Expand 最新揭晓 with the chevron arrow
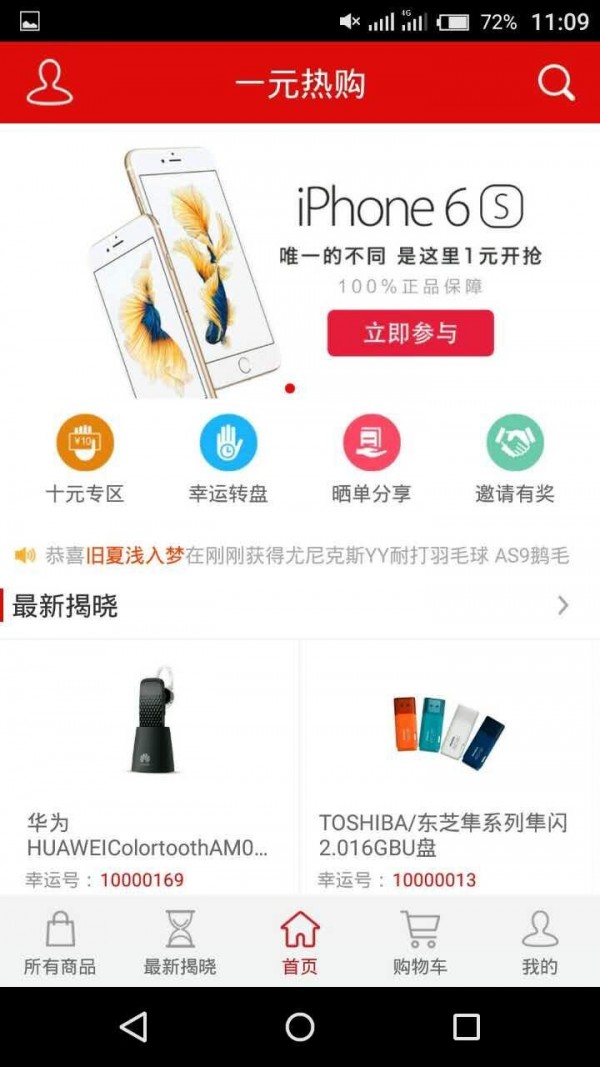Image resolution: width=600 pixels, height=1067 pixels. (563, 605)
